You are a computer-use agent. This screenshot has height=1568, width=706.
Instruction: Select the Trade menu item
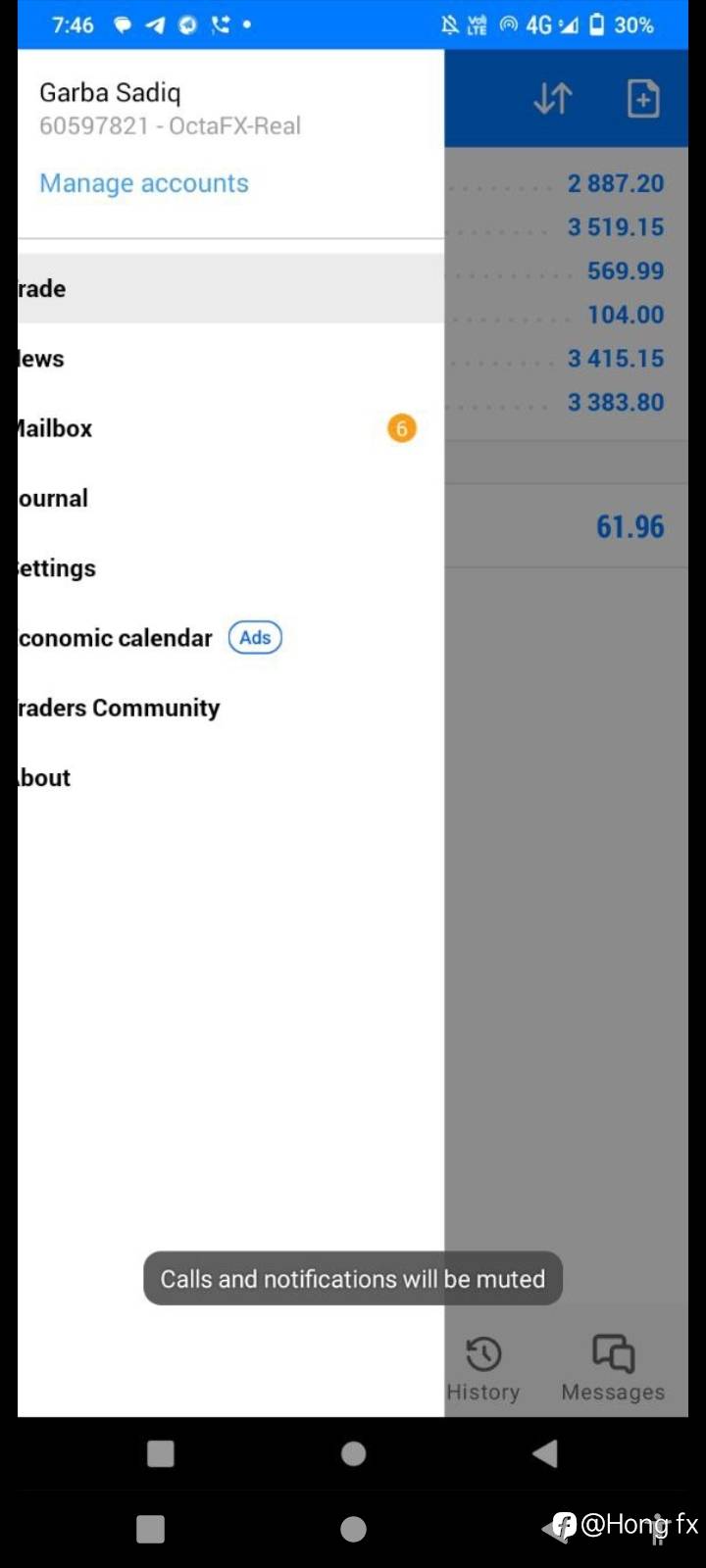(230, 289)
